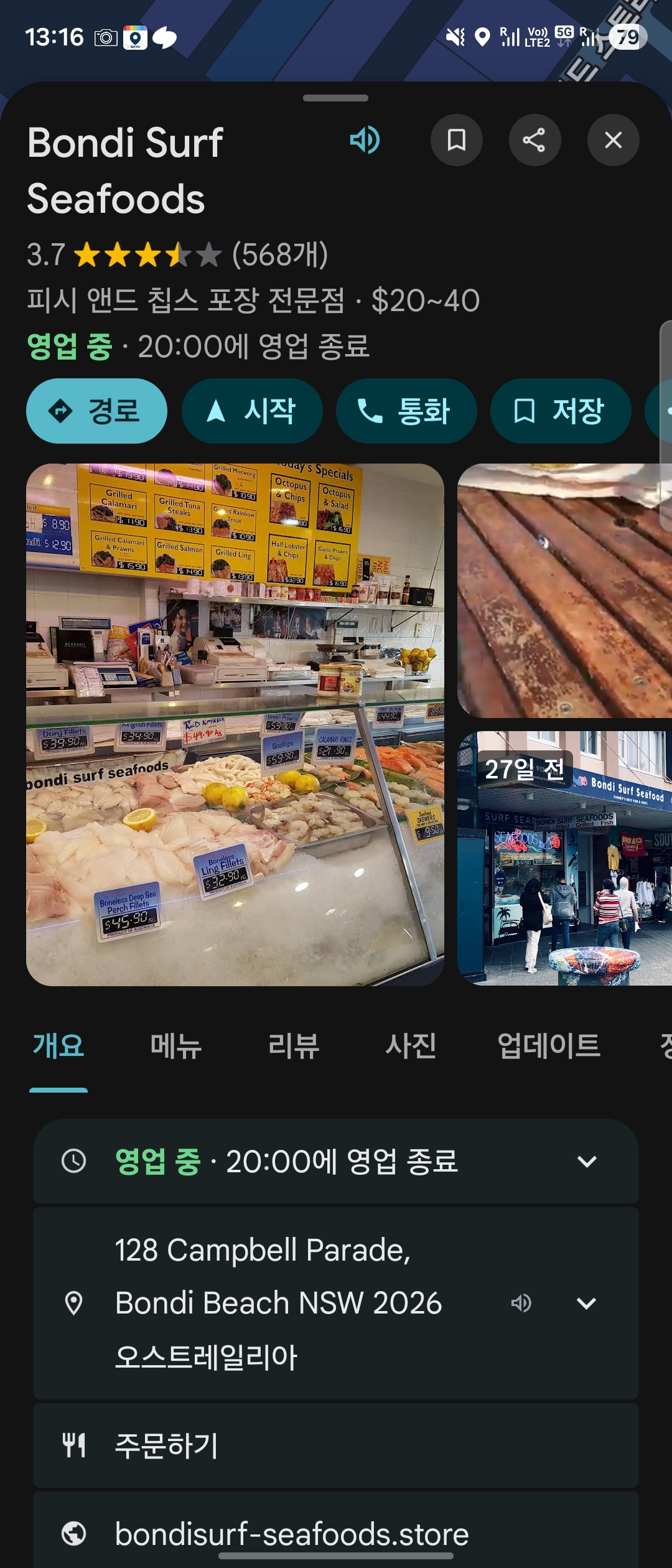Screen dimensions: 672x1568
Task: Open the seafood counter photo
Action: [x=235, y=724]
